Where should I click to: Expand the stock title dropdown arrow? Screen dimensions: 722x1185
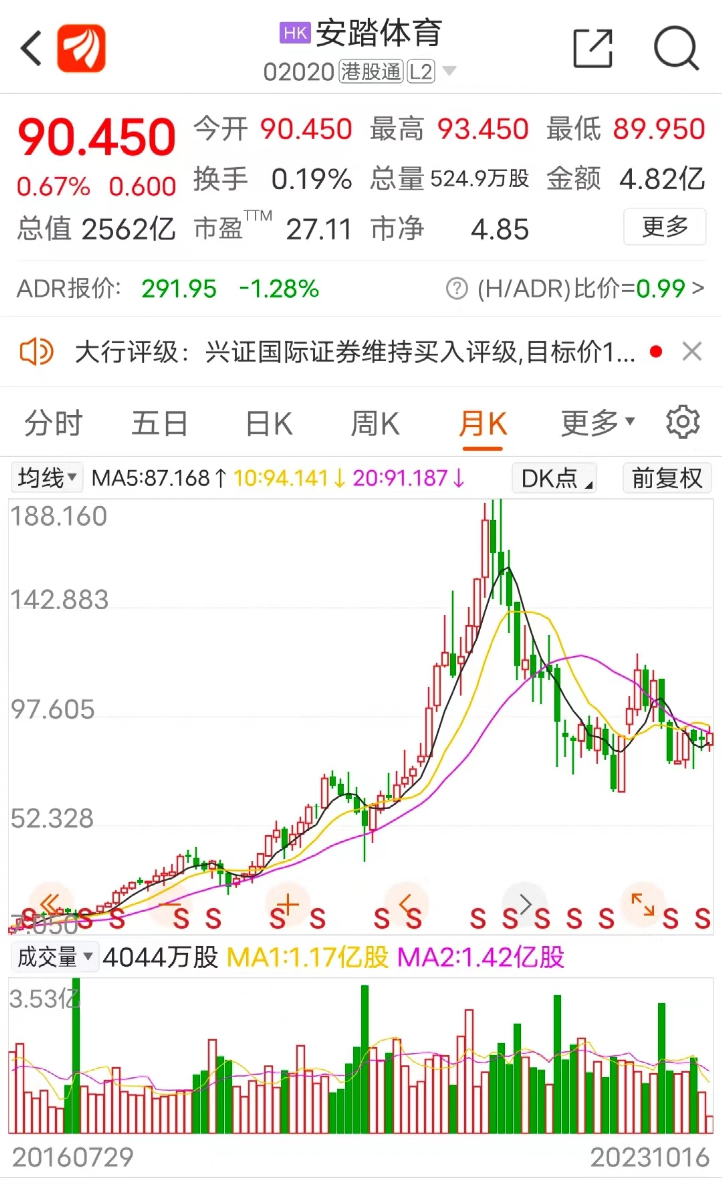point(449,71)
